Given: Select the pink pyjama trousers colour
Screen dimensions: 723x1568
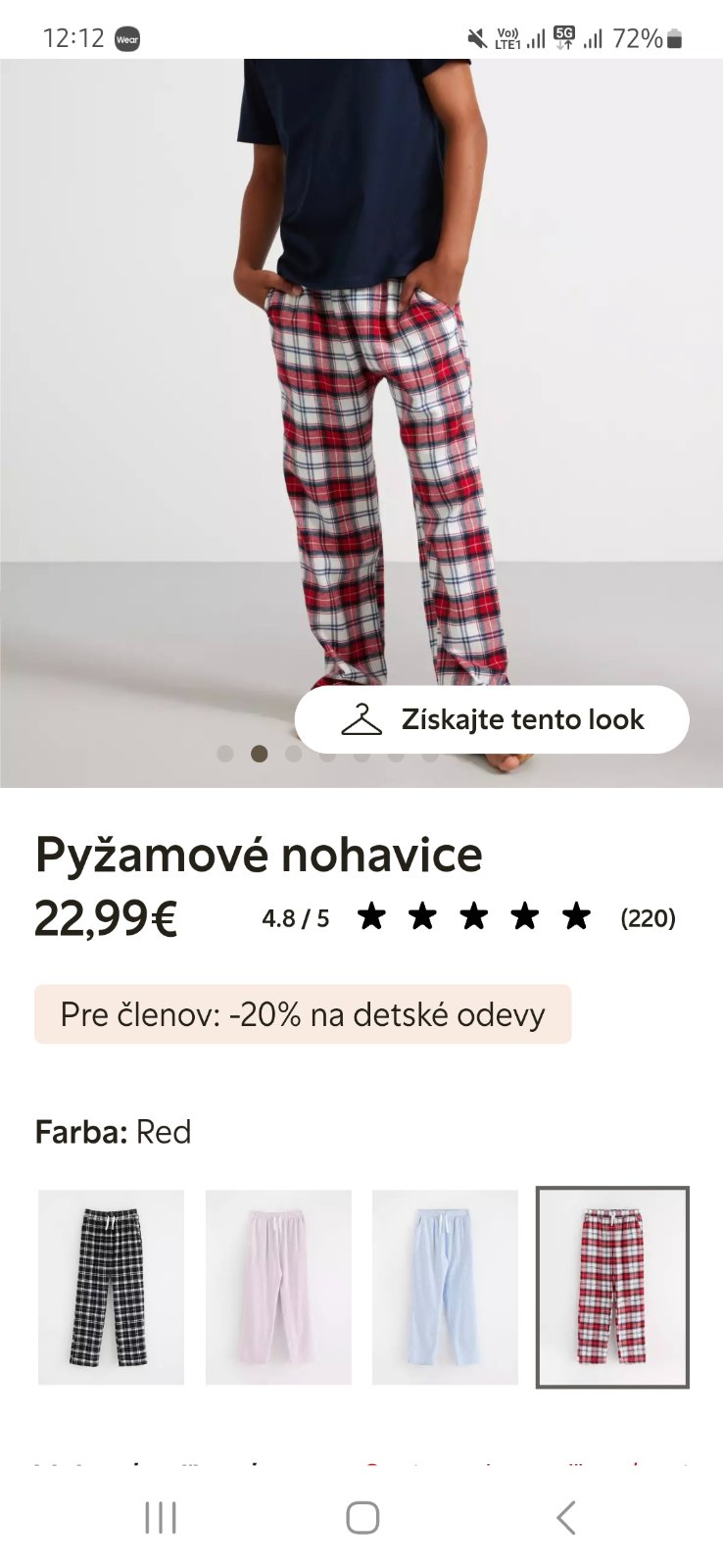Looking at the screenshot, I should [x=278, y=1287].
